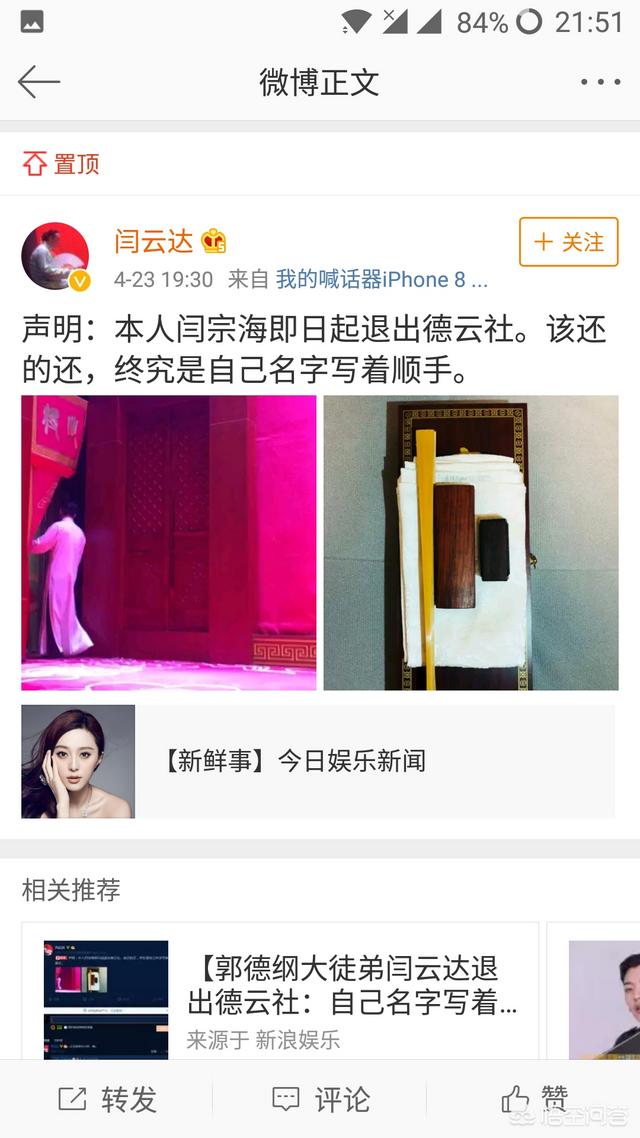640x1138 pixels.
Task: View the pink stage door photo
Action: [168, 542]
